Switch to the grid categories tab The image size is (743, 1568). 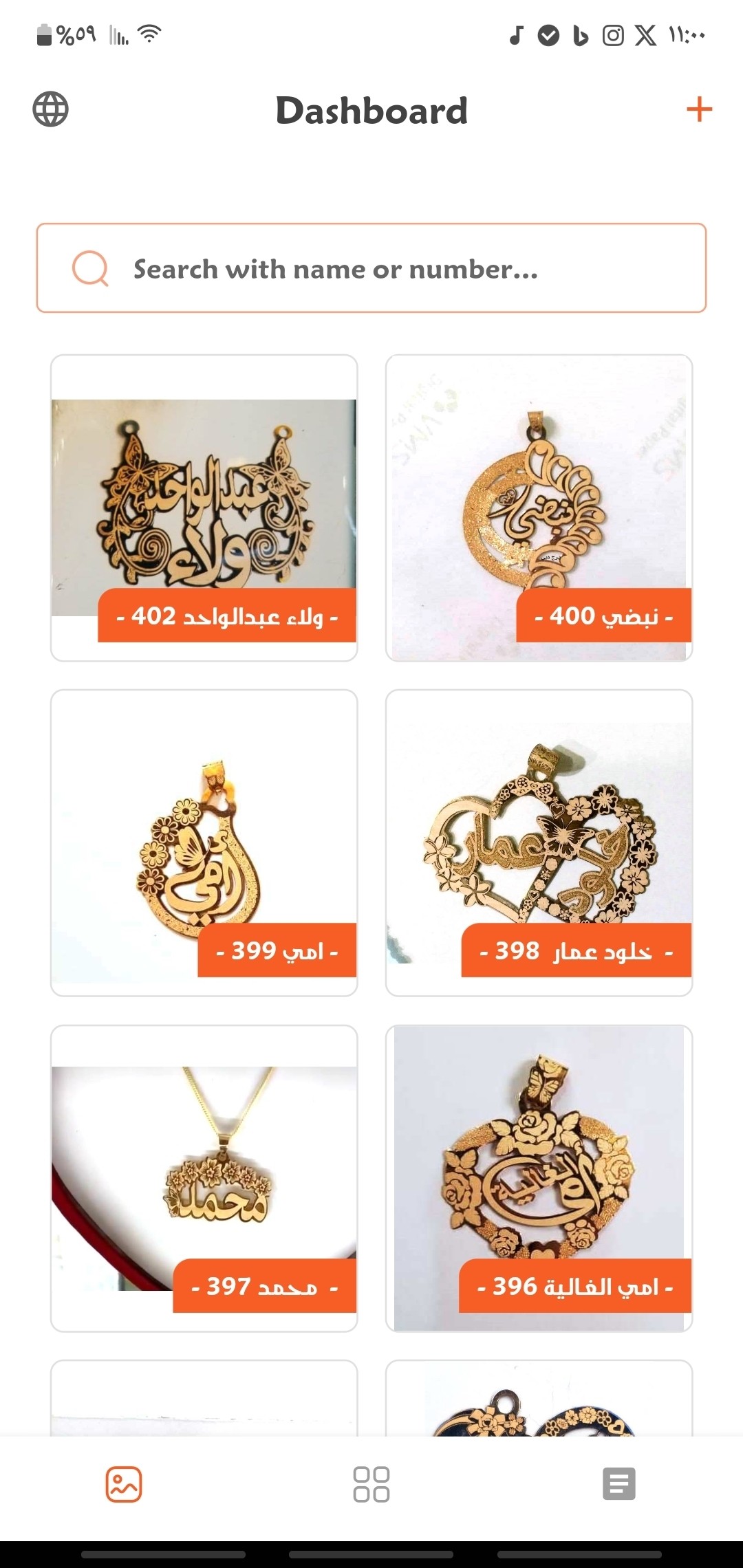tap(371, 1483)
